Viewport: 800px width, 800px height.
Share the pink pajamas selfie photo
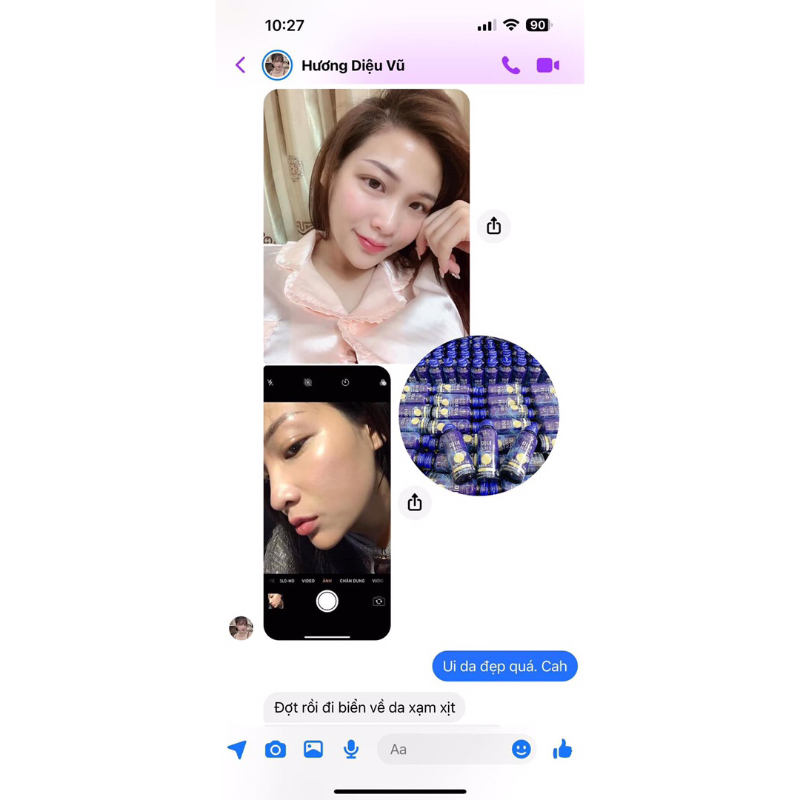pyautogui.click(x=493, y=226)
